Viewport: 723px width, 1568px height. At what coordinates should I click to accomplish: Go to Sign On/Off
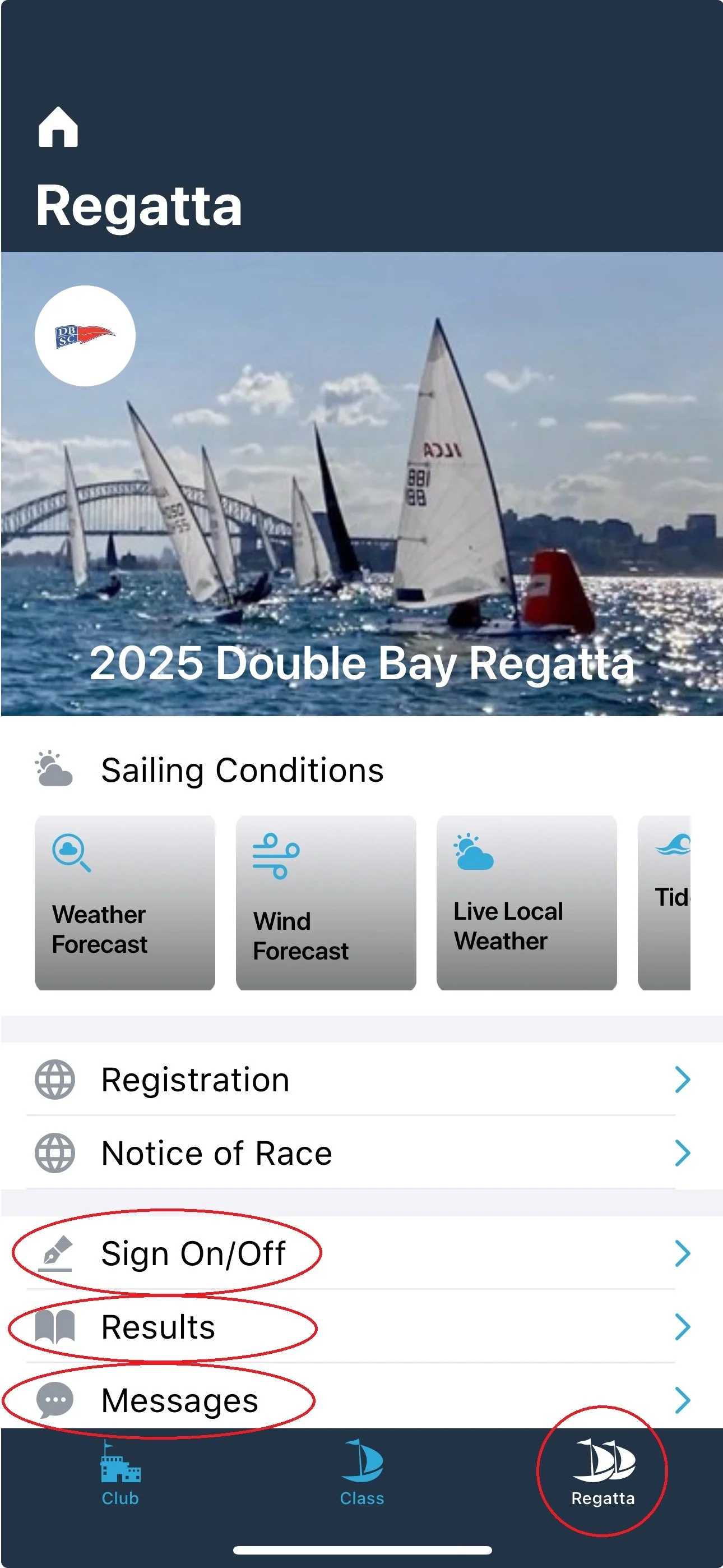click(361, 1253)
